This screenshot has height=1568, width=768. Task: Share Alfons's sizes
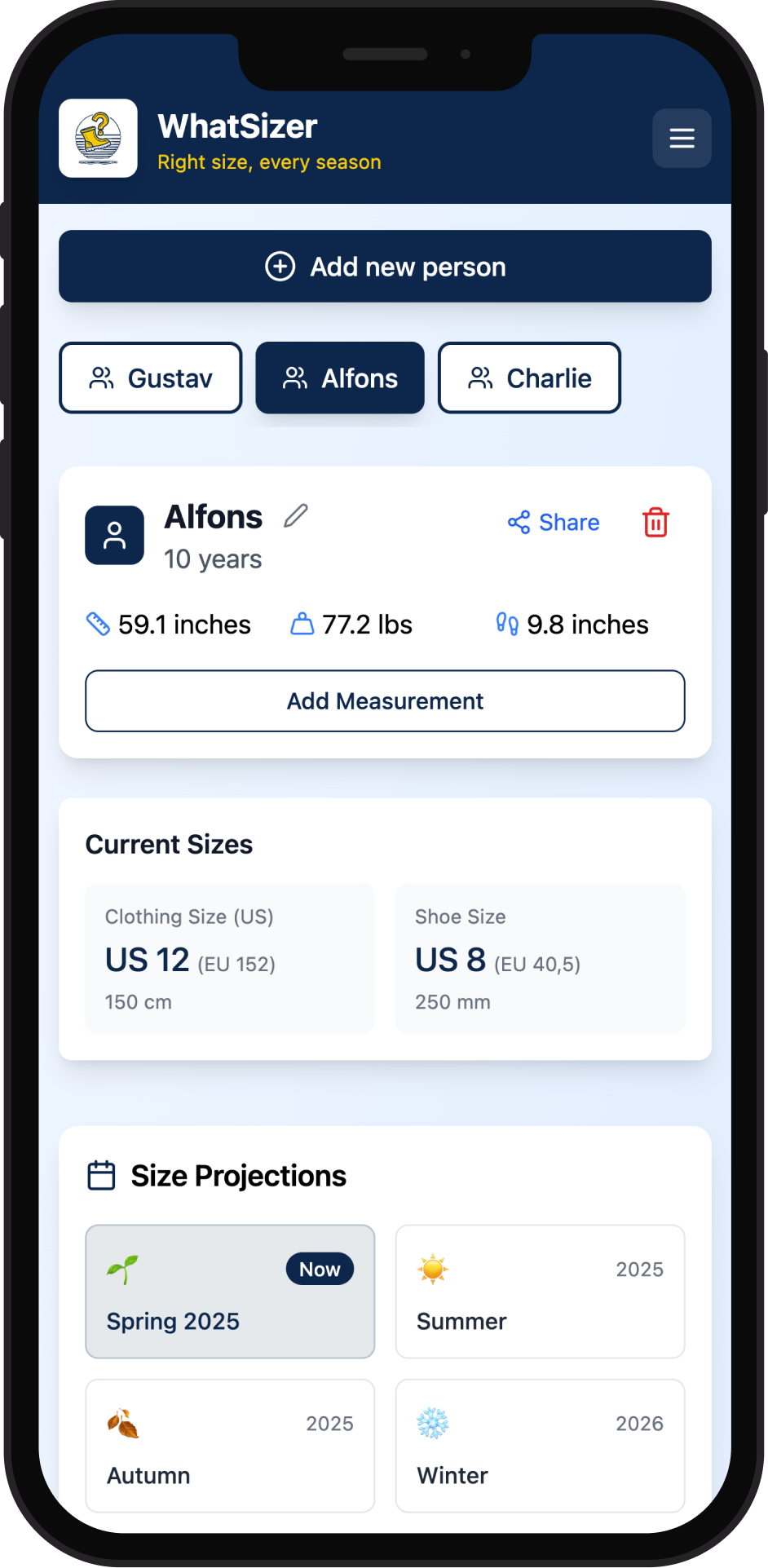tap(554, 523)
